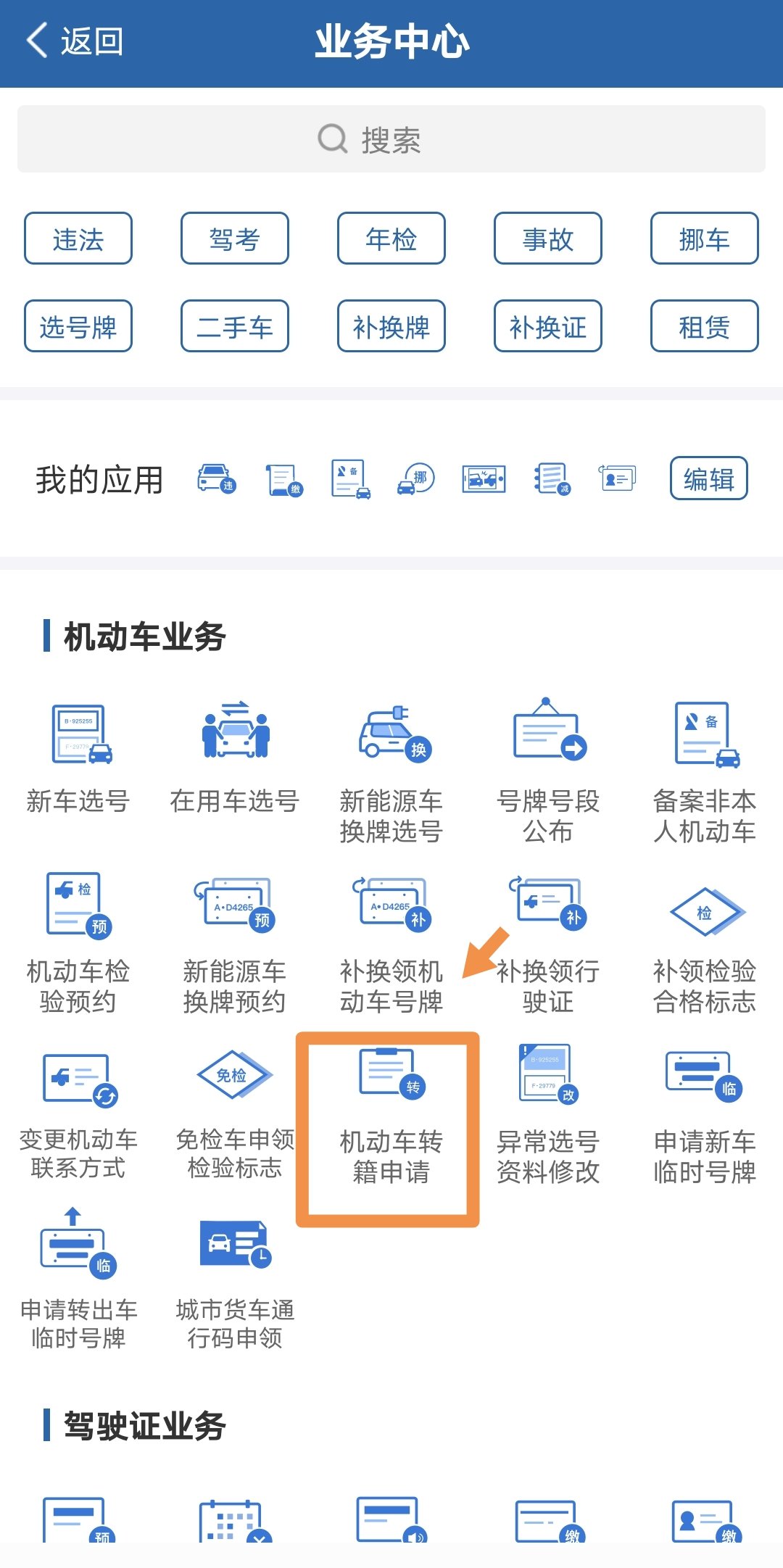Select the 补换牌 chip
This screenshot has height=1568, width=783.
(x=391, y=326)
